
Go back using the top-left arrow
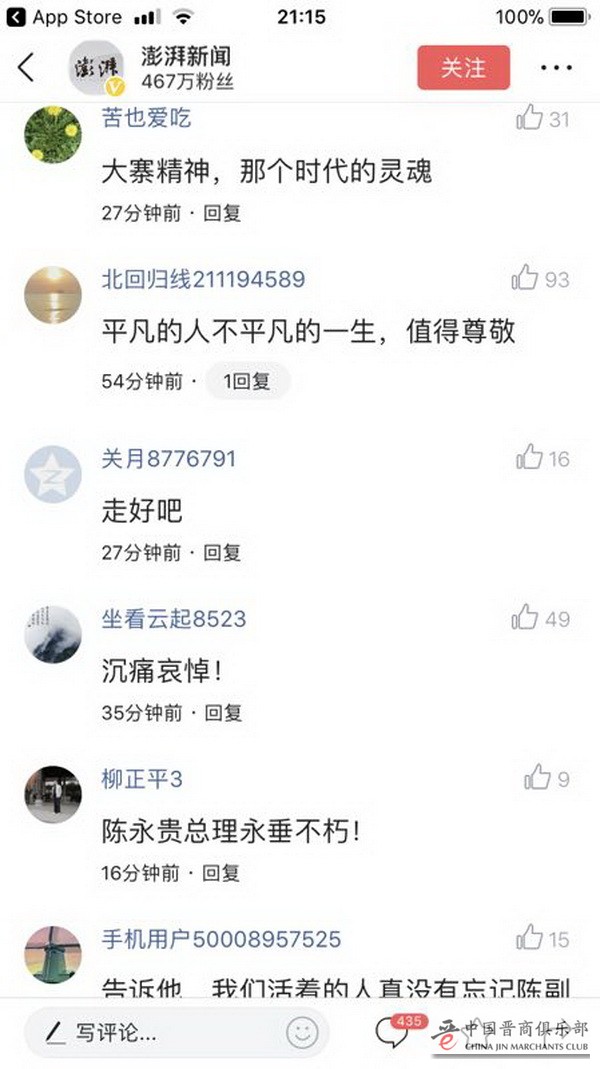[x=26, y=67]
